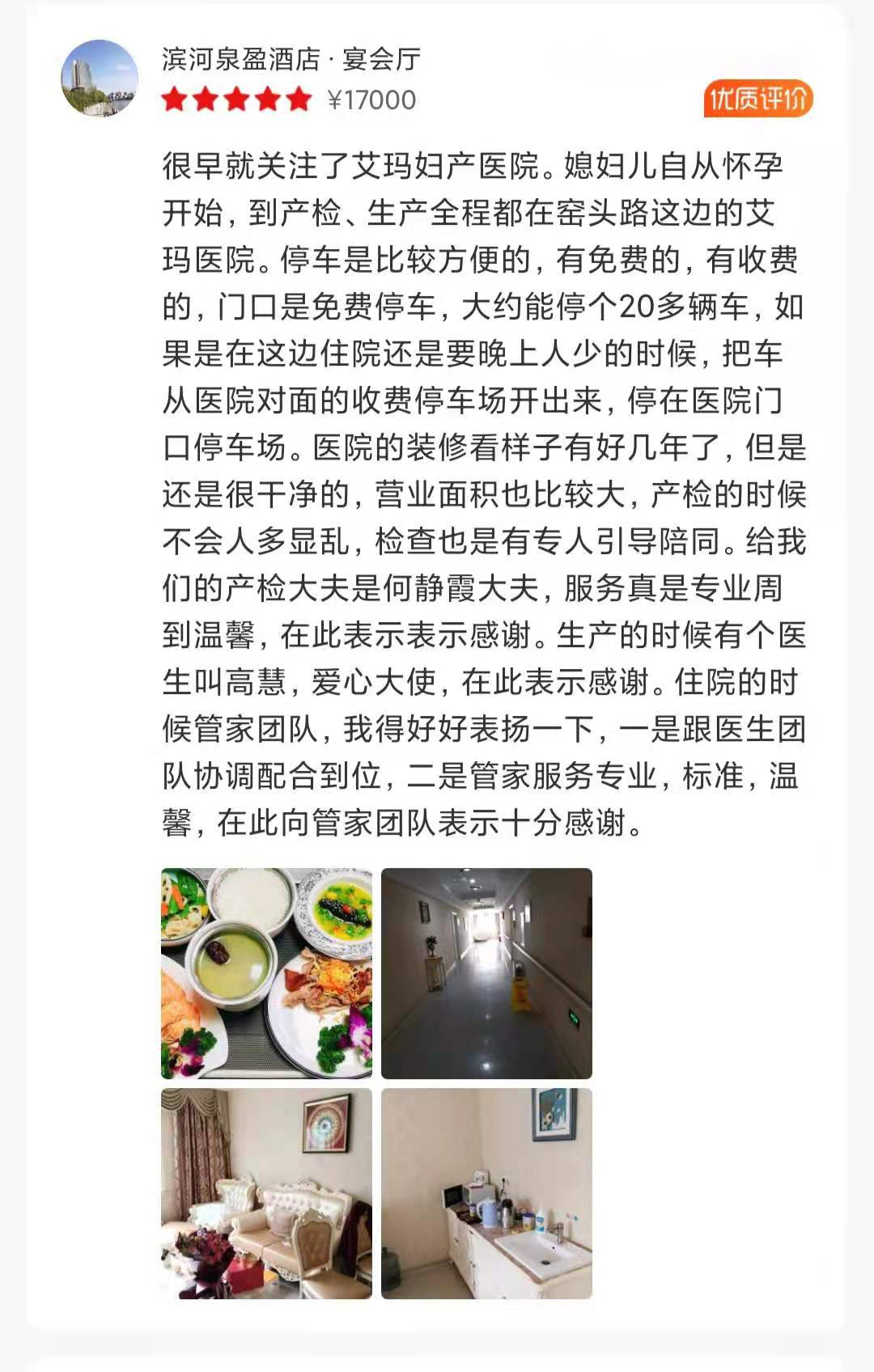Image resolution: width=874 pixels, height=1372 pixels.
Task: Enlarge the sofa room review photo
Action: [x=266, y=1193]
